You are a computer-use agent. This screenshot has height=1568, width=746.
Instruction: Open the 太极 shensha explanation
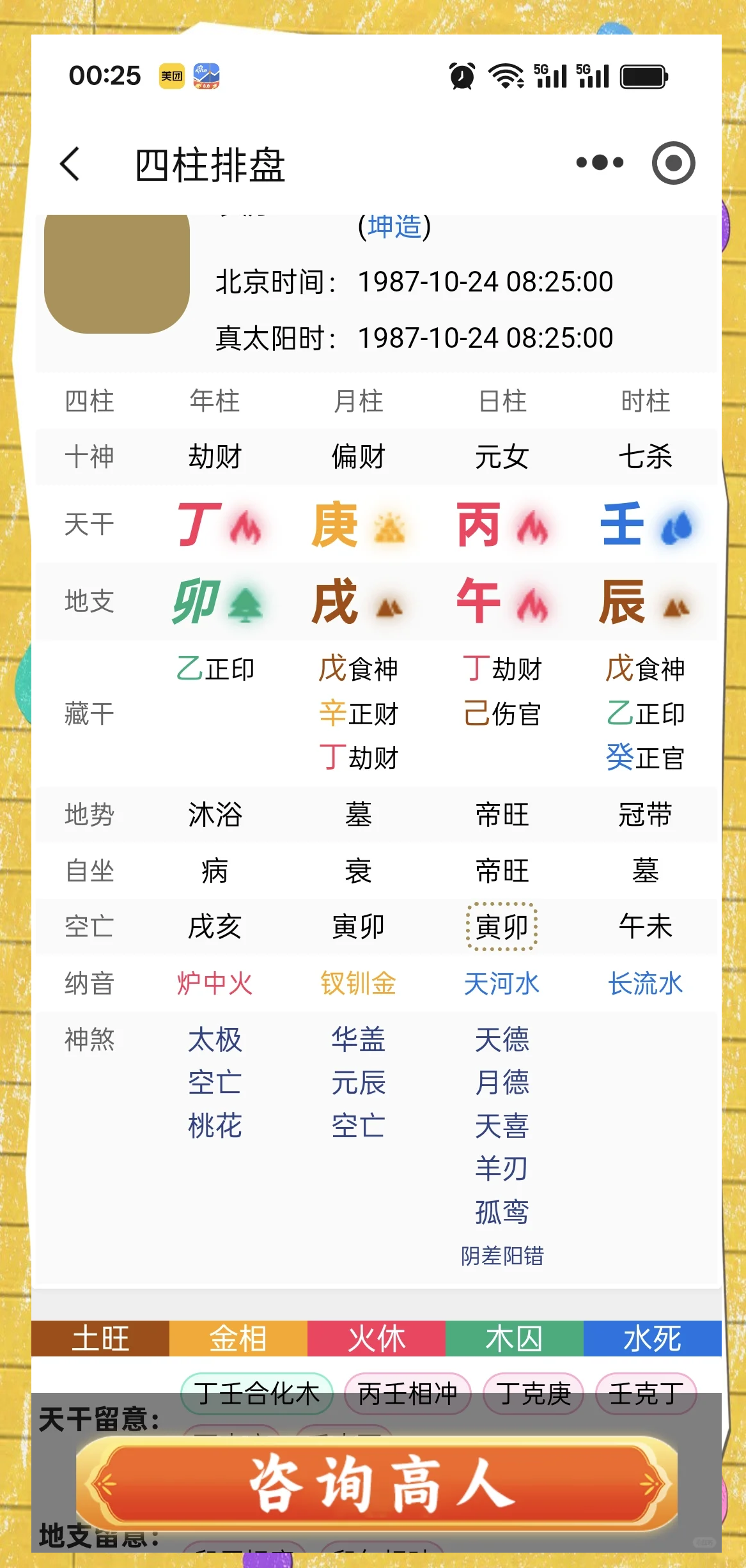(215, 1040)
